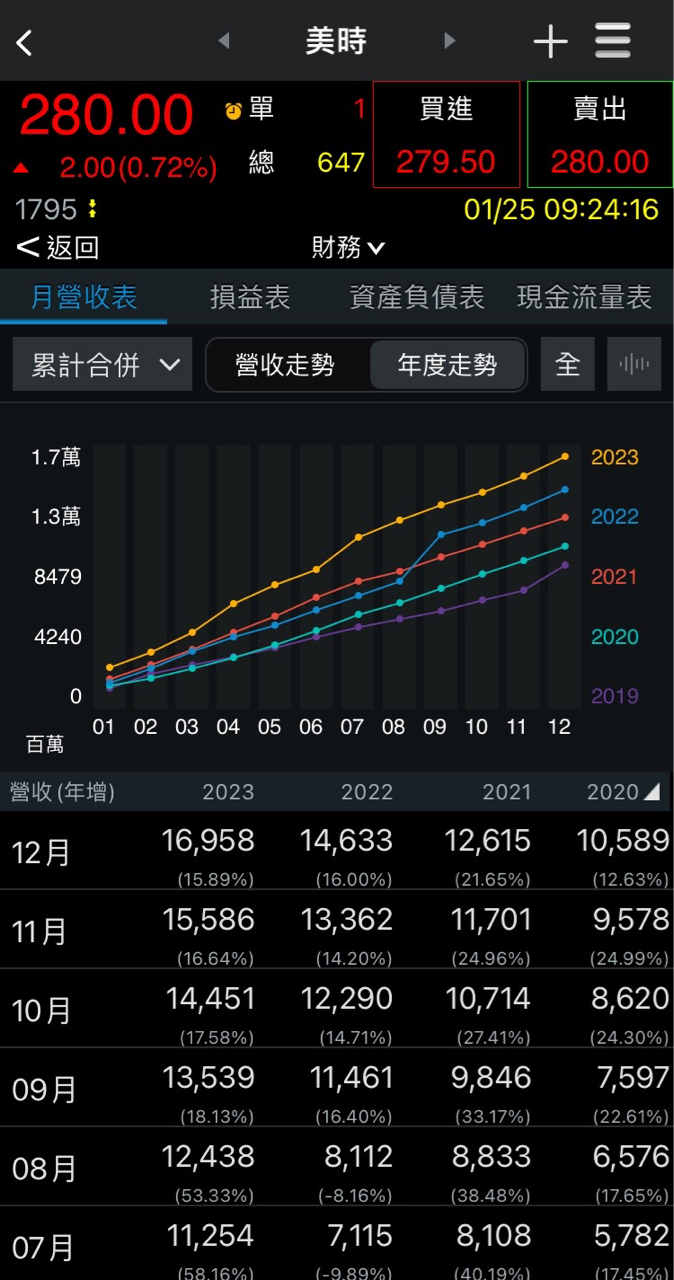Go back with the top-left arrow

(x=25, y=42)
